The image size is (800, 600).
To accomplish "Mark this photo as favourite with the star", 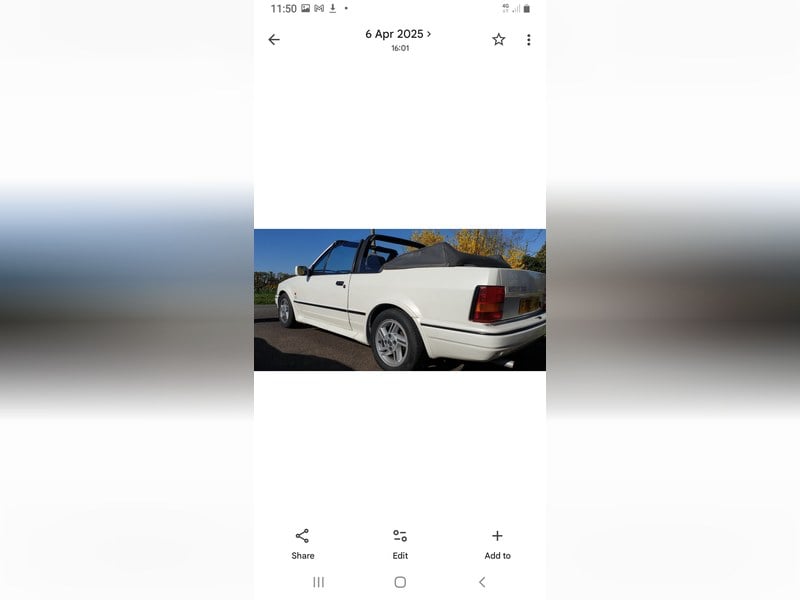I will (498, 40).
